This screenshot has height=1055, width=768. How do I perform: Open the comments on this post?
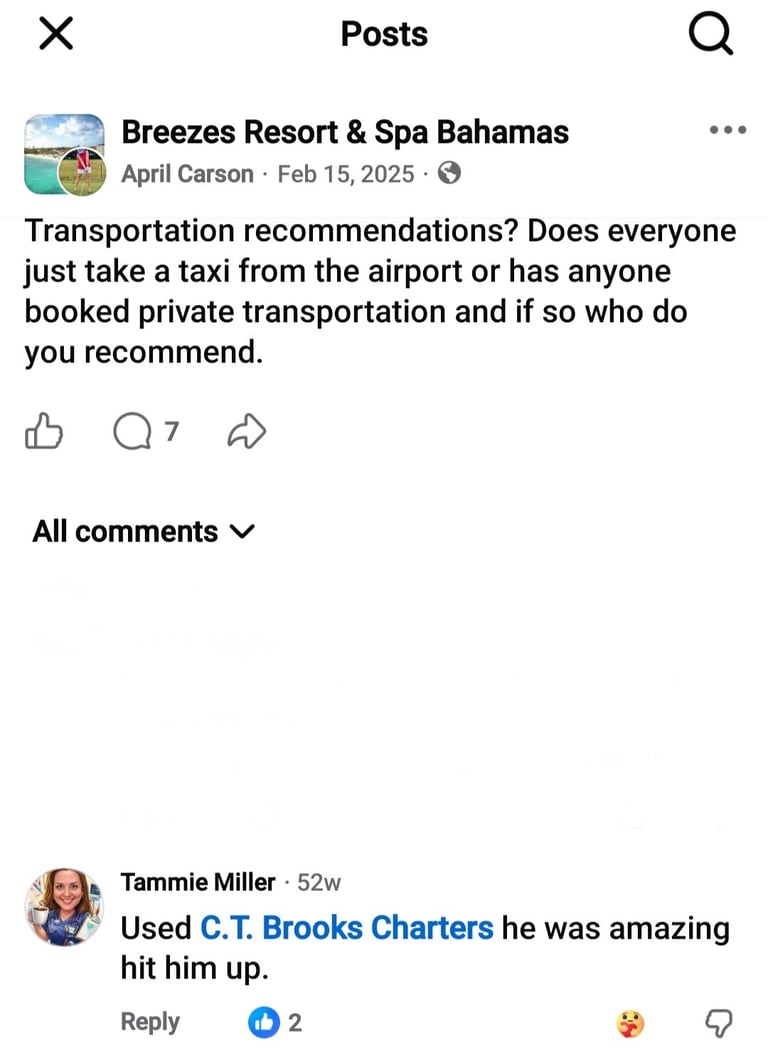(x=146, y=432)
